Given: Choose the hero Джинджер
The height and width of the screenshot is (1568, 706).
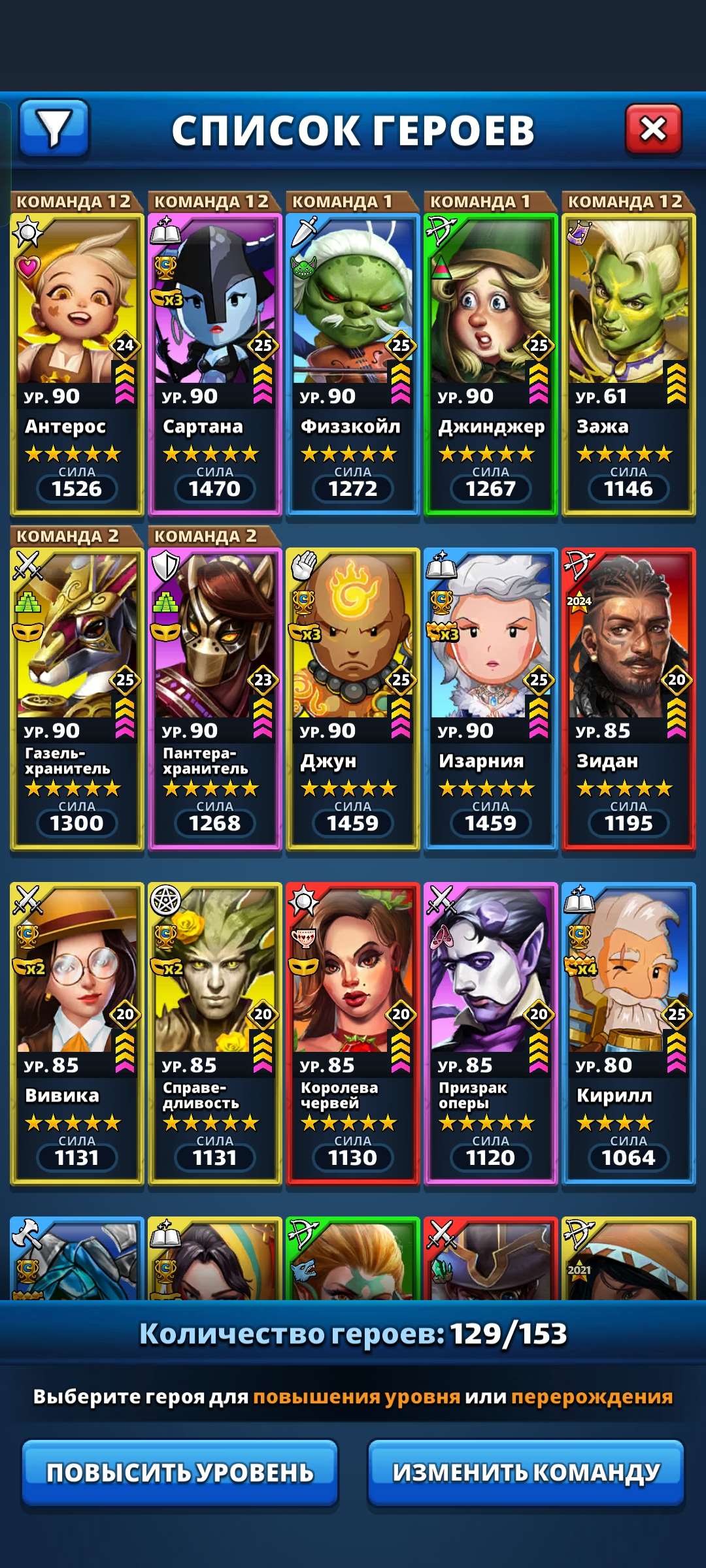Looking at the screenshot, I should [490, 363].
